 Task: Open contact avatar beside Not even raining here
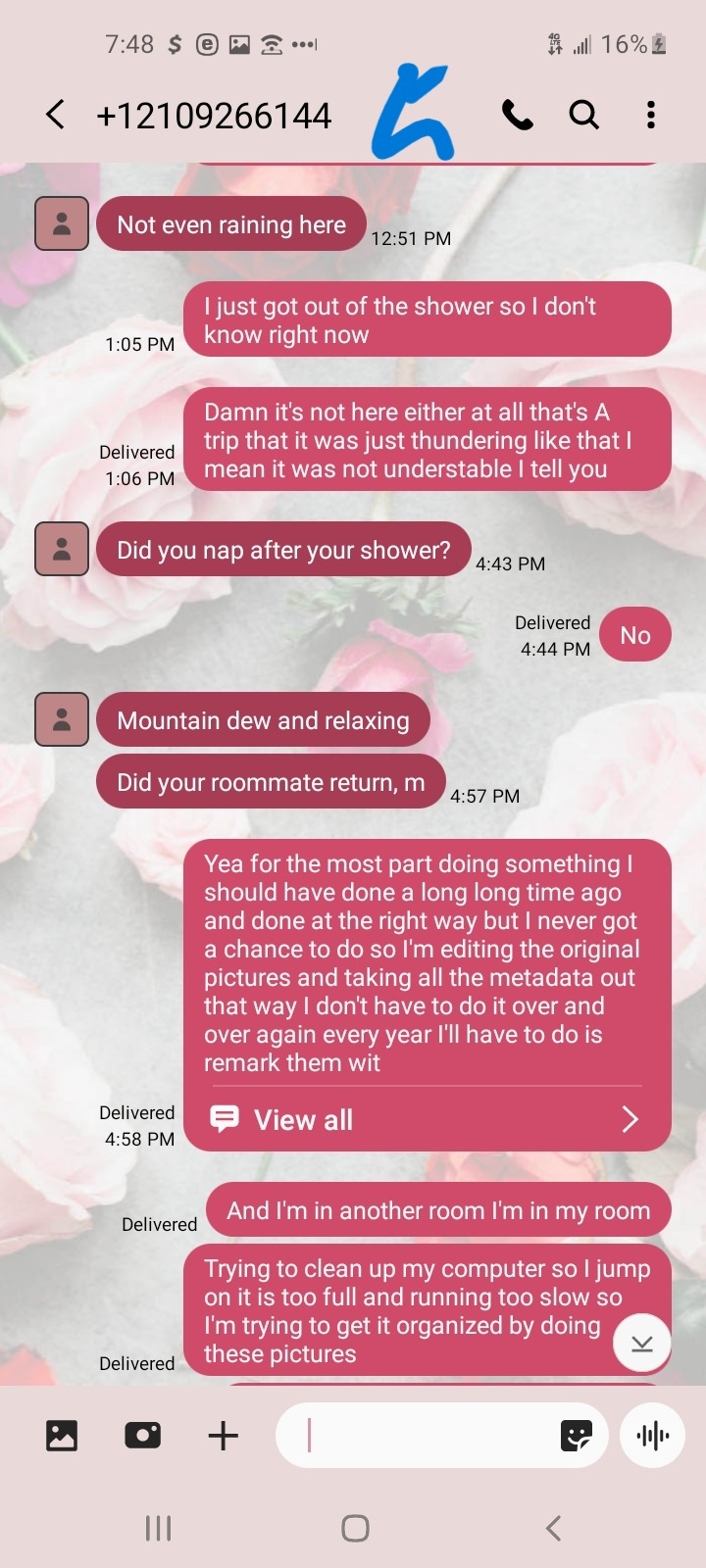click(x=62, y=223)
